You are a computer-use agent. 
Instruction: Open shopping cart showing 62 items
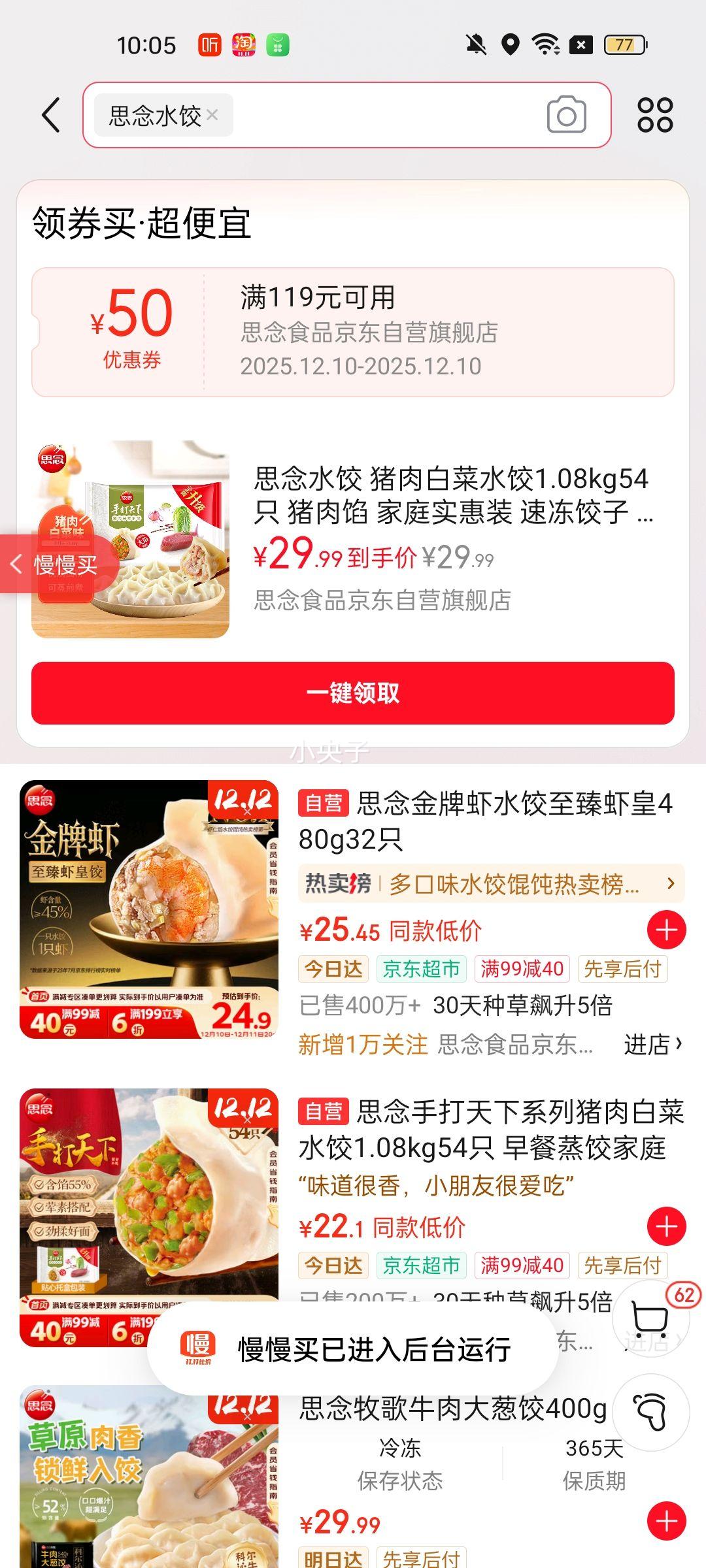click(x=649, y=1316)
